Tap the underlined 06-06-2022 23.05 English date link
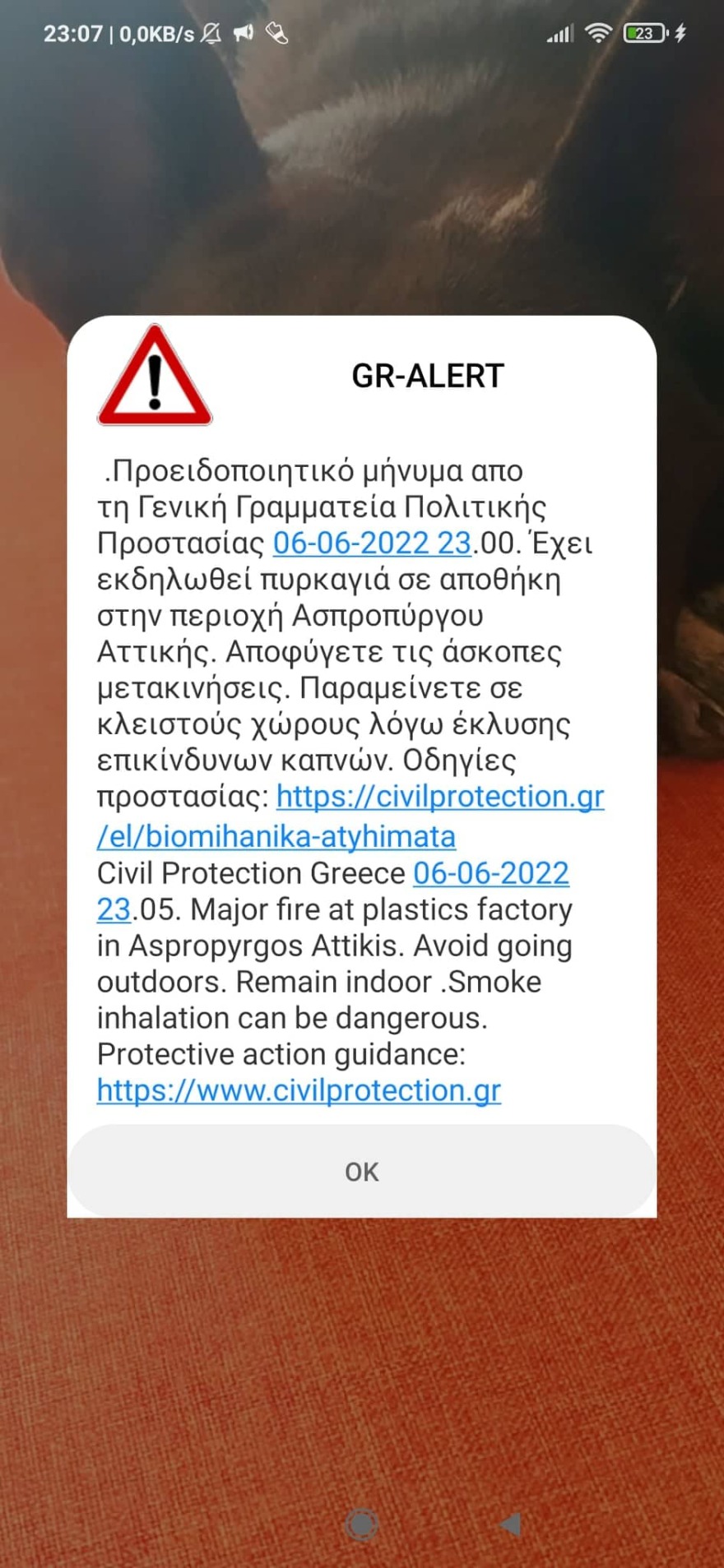The width and height of the screenshot is (724, 1568). pyautogui.click(x=490, y=873)
